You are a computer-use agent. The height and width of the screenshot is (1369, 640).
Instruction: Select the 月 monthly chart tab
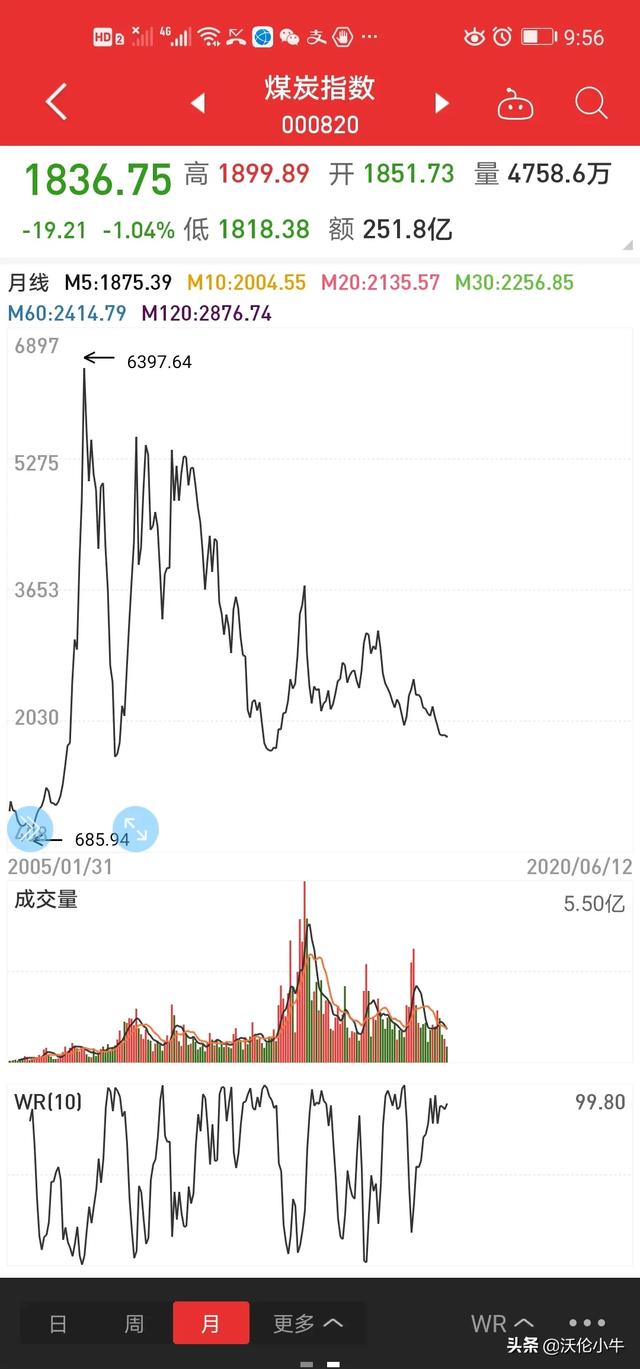(x=211, y=1323)
